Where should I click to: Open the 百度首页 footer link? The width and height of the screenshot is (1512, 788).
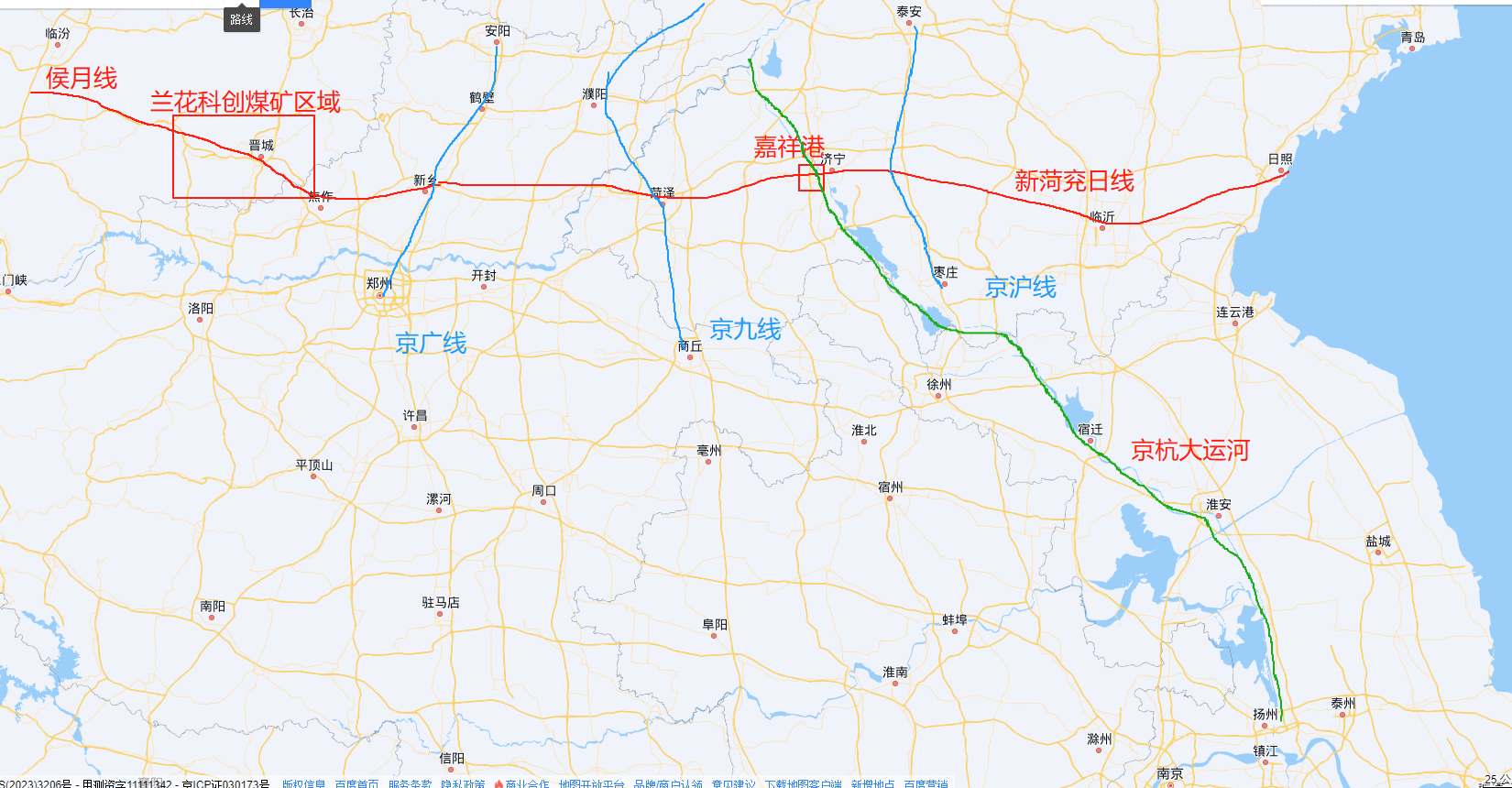coord(356,784)
